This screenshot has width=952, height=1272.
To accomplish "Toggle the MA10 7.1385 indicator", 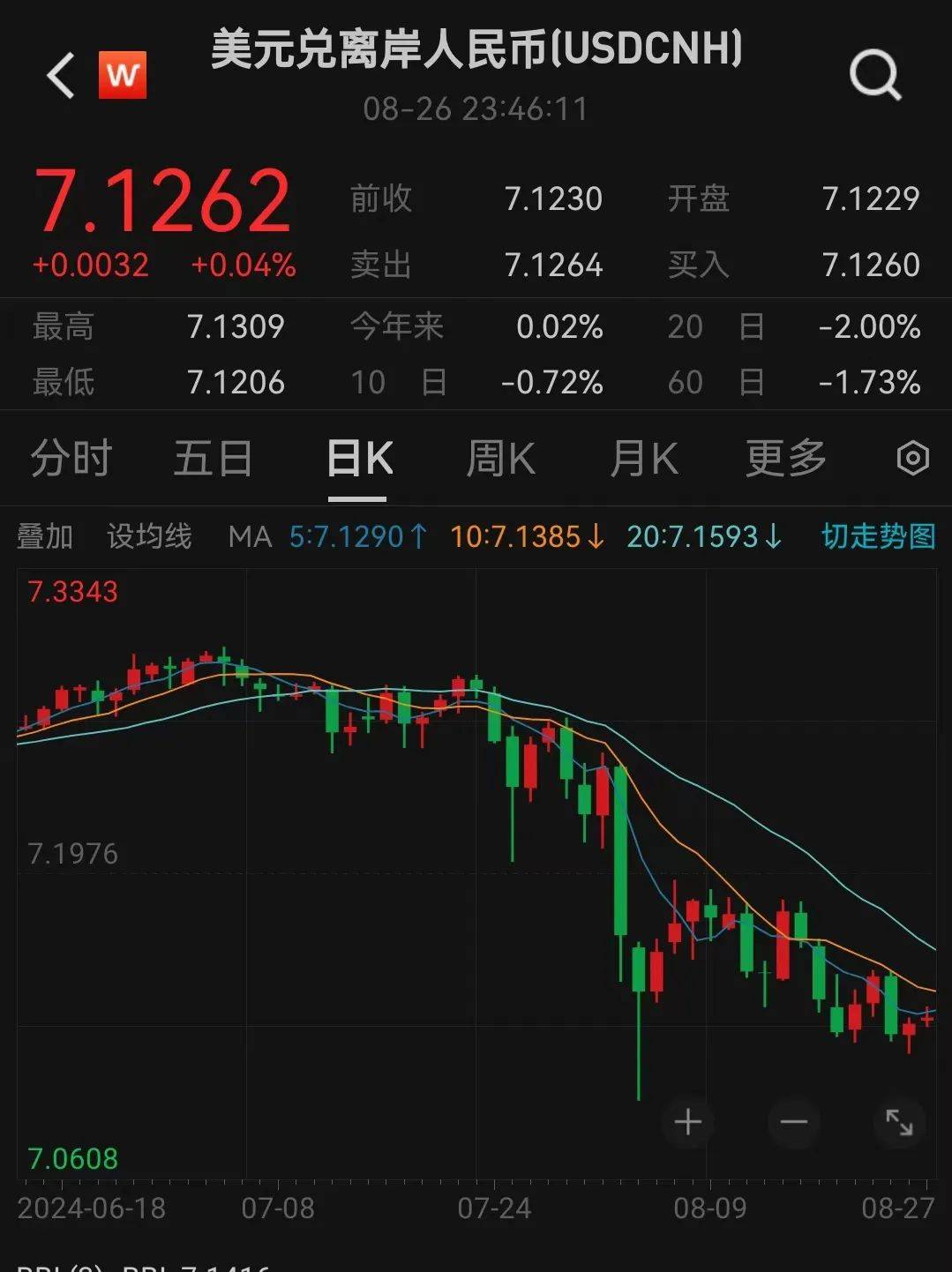I will click(525, 536).
